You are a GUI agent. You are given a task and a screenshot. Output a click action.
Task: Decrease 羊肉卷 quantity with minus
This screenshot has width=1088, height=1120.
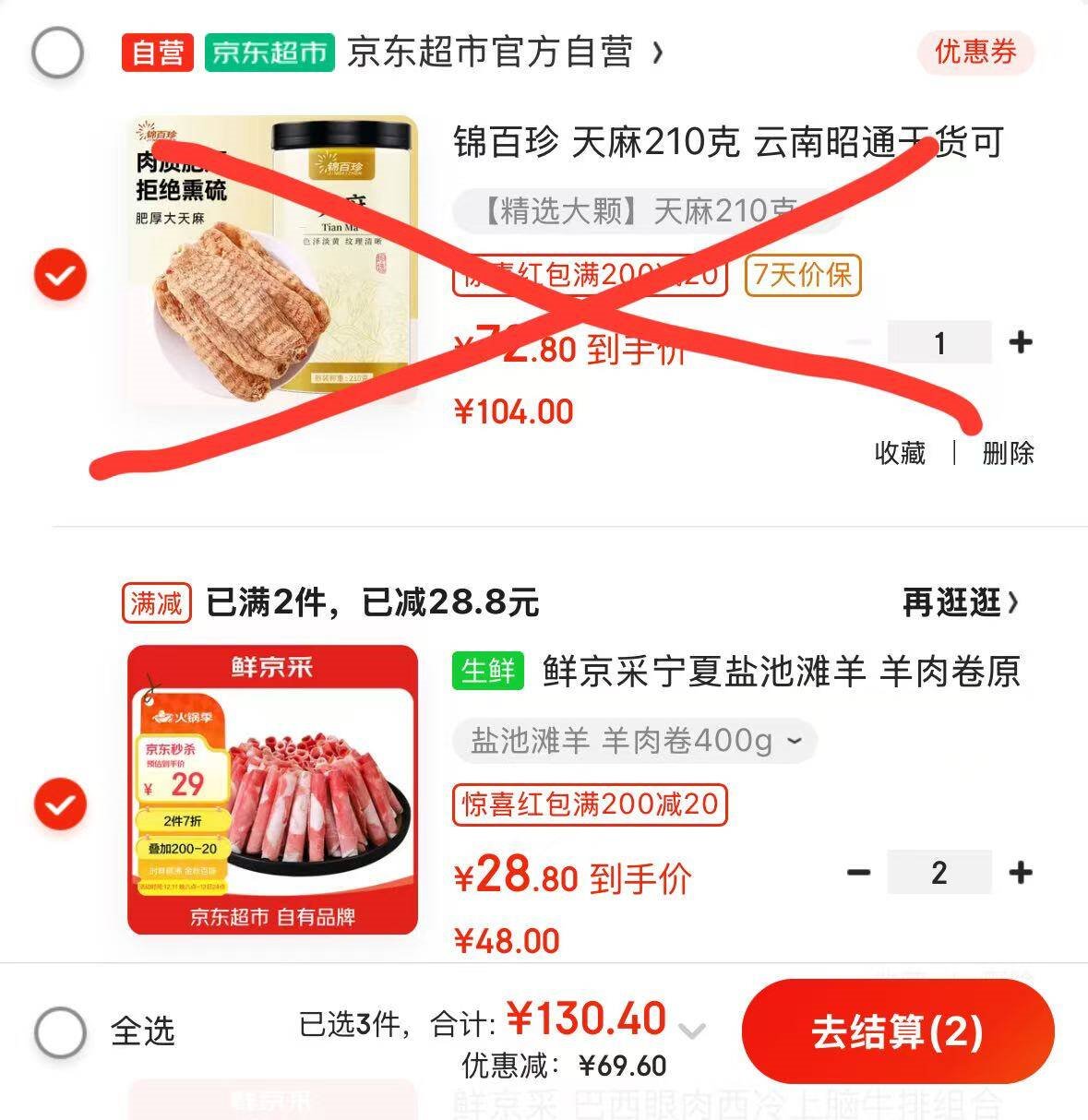coord(858,873)
